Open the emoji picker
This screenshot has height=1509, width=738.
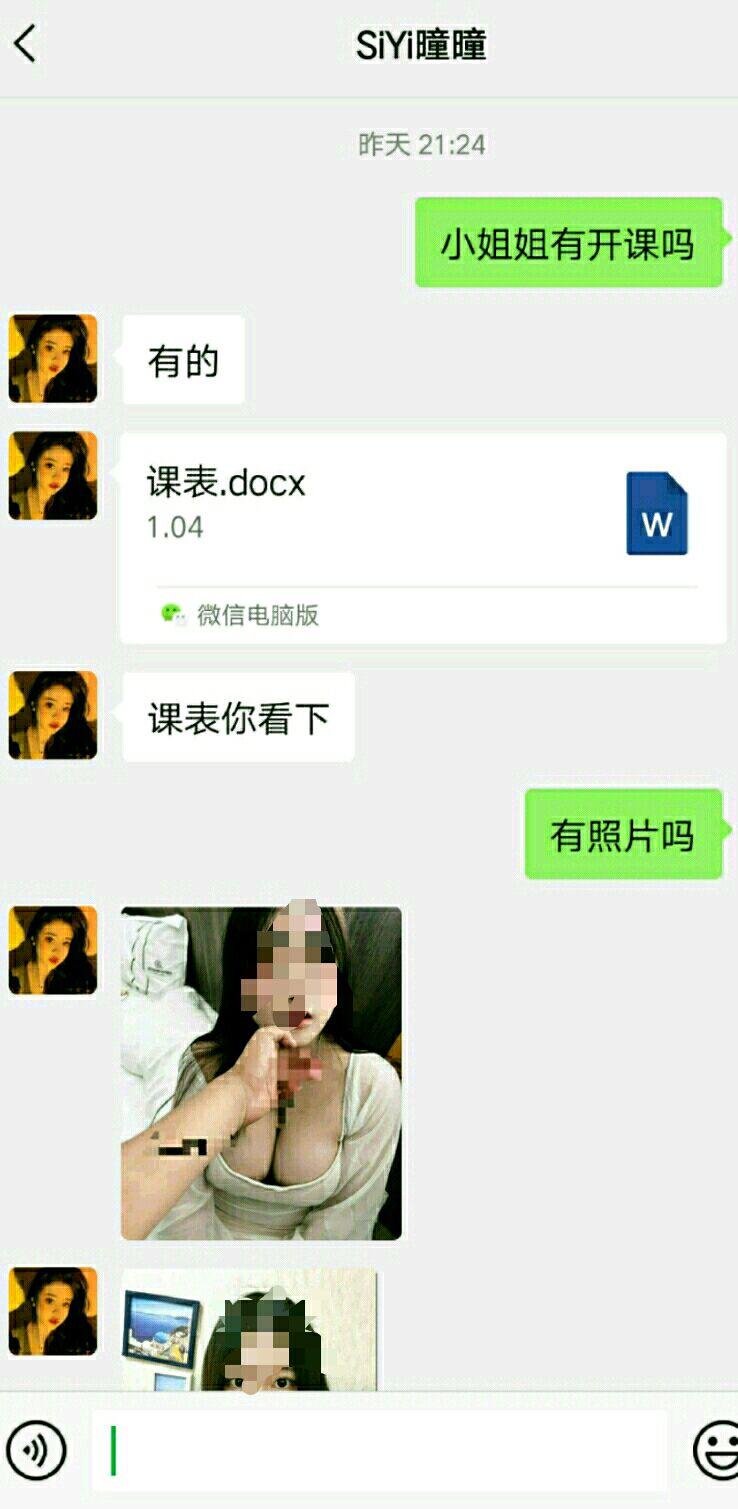point(716,1450)
